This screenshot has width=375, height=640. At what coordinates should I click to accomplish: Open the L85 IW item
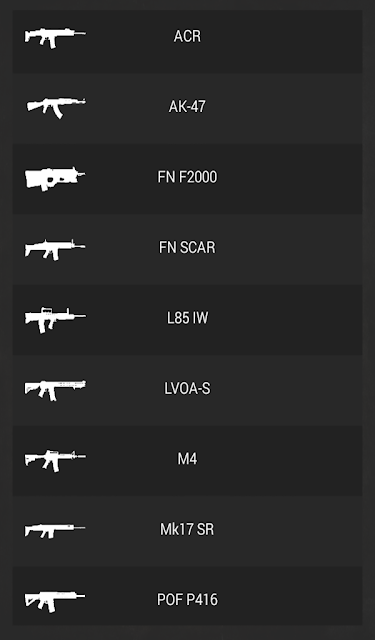tap(187, 320)
